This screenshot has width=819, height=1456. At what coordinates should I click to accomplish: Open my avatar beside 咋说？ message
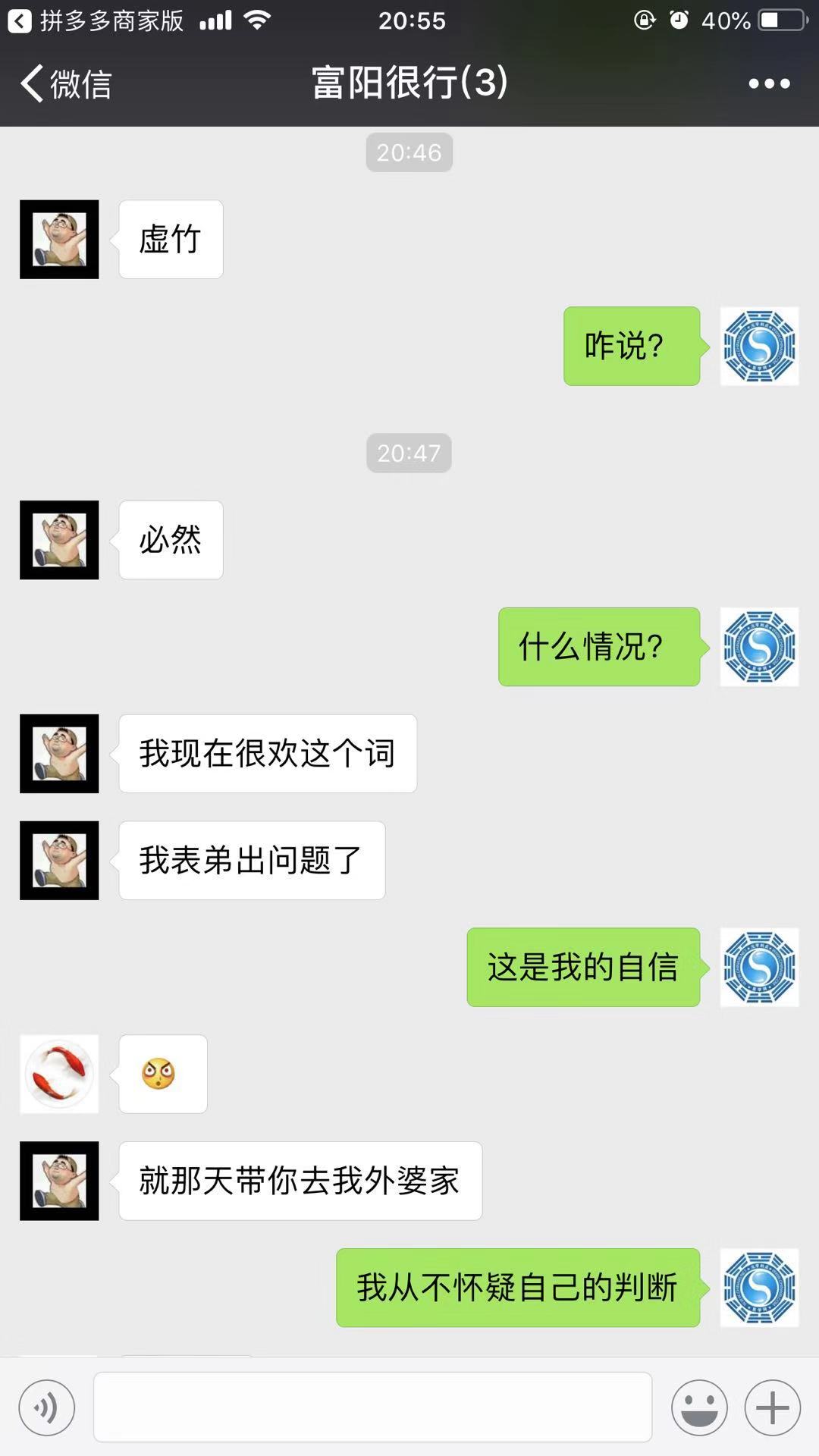click(759, 347)
